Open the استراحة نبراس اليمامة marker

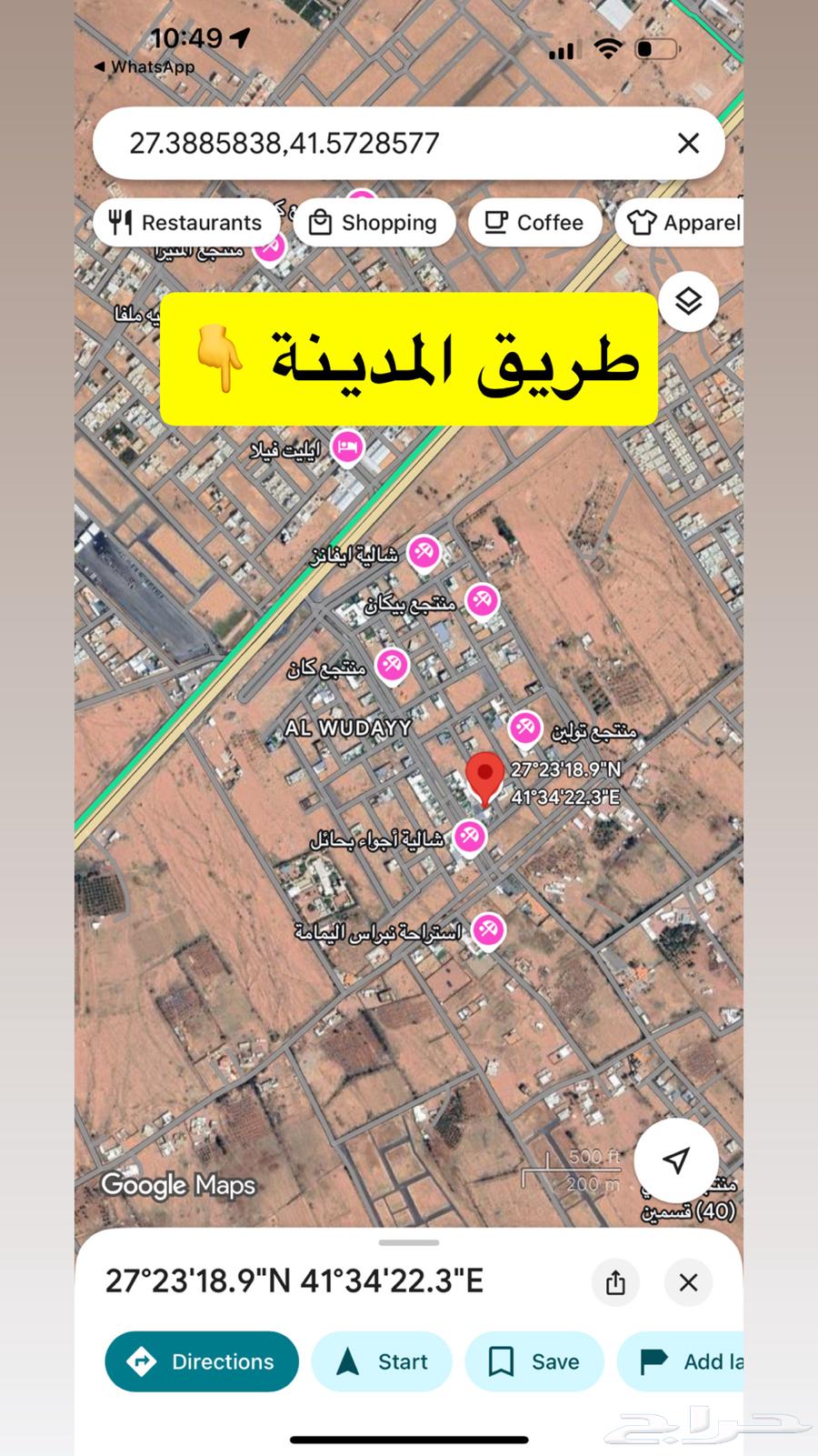[x=488, y=929]
